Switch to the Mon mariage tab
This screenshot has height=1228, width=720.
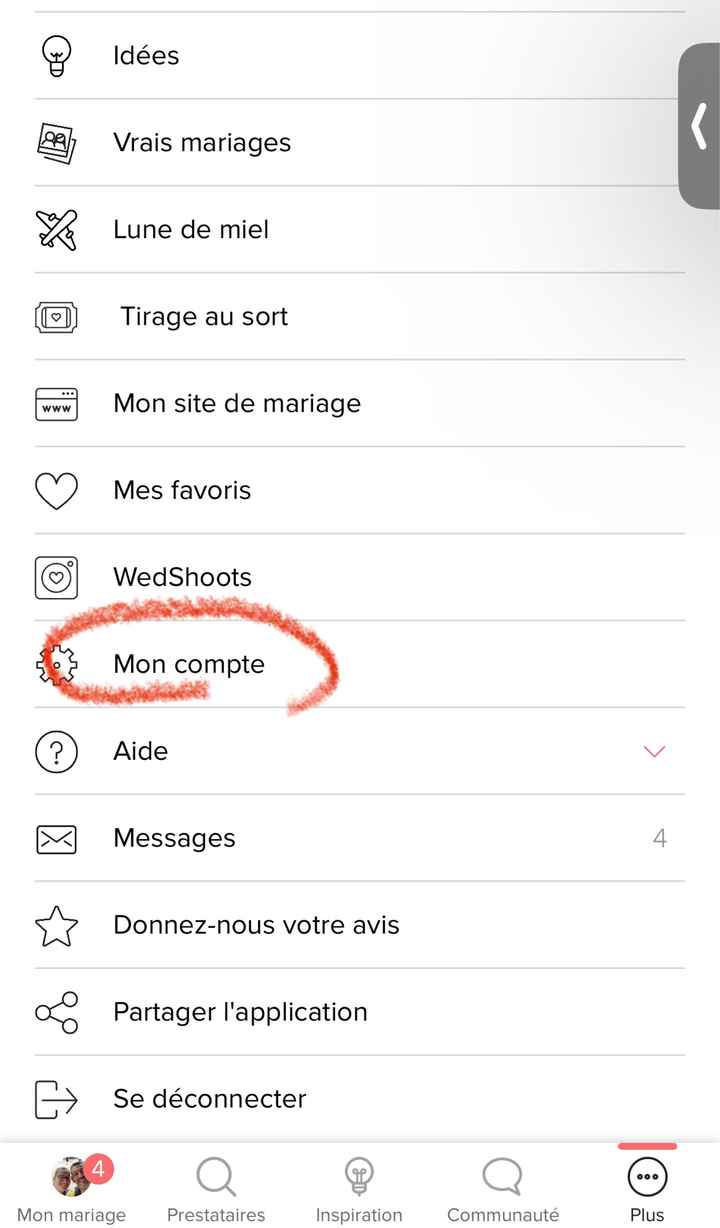click(72, 1188)
